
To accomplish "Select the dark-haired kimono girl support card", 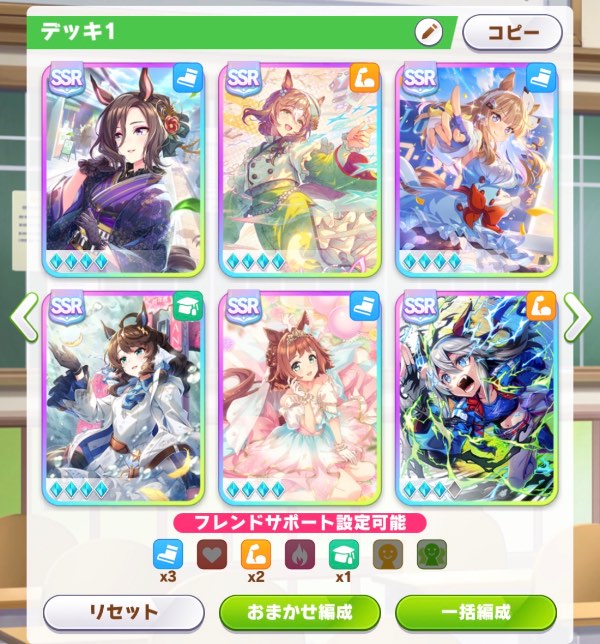I will (122, 167).
